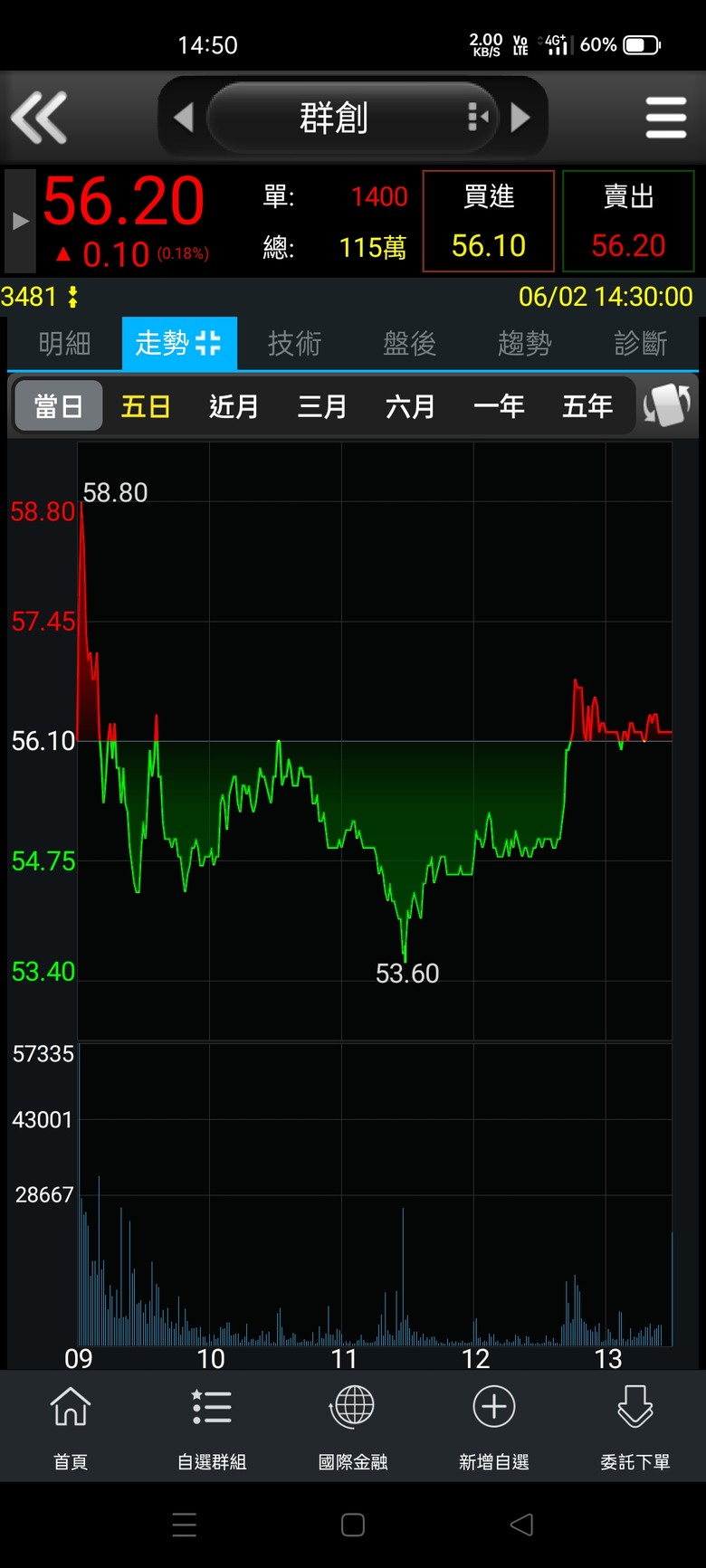Viewport: 706px width, 1568px height.
Task: Tap the 買進 buy button
Action: tap(489, 221)
